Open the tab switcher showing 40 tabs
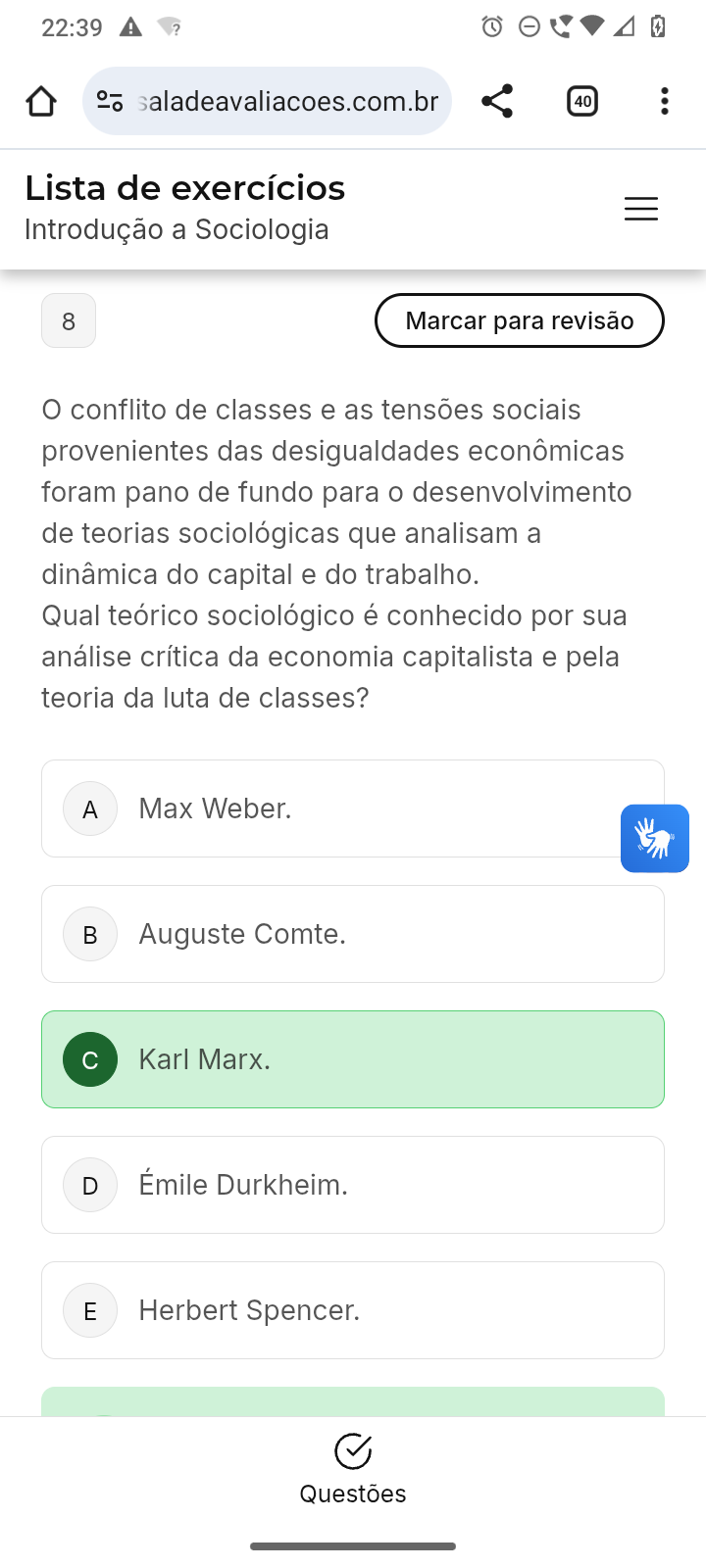The height and width of the screenshot is (1568, 706). 582,101
